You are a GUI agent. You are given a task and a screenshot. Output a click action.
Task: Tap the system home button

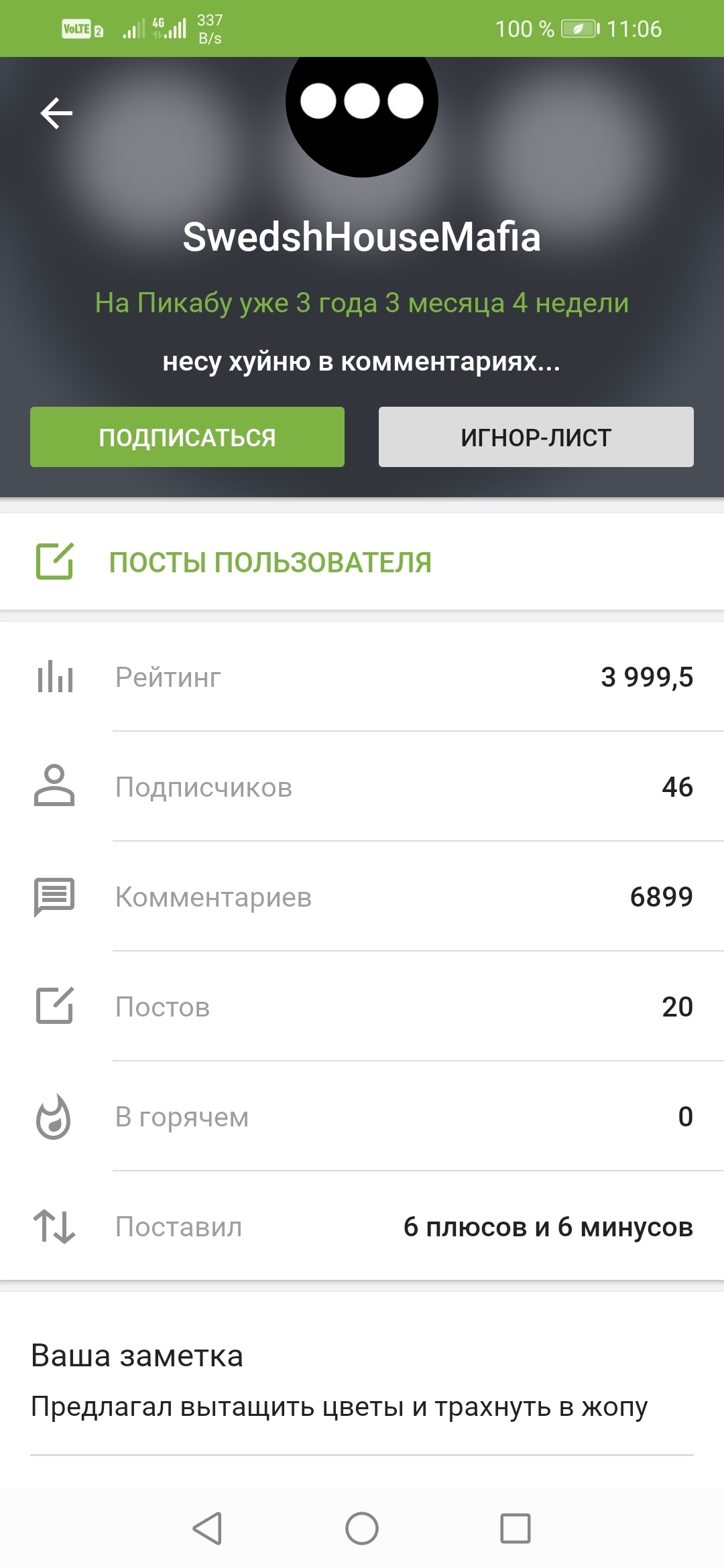tap(362, 1528)
